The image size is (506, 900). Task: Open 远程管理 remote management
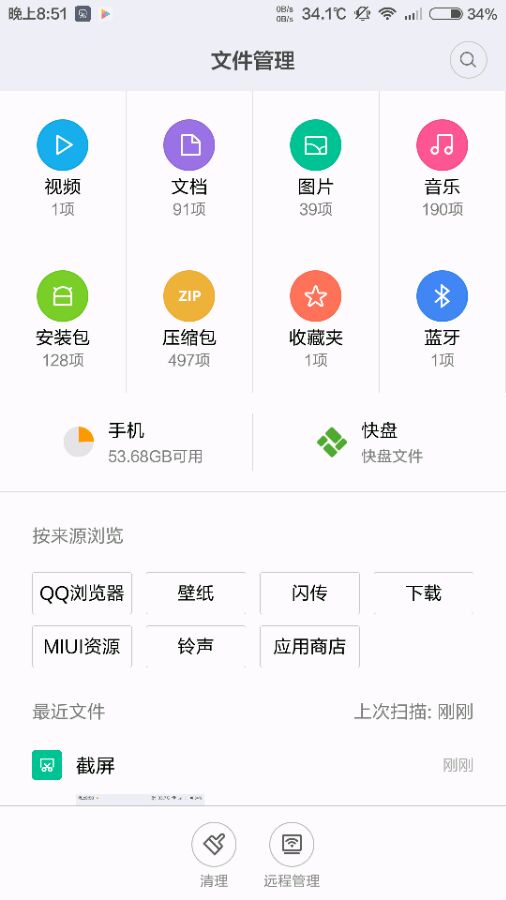click(x=291, y=855)
